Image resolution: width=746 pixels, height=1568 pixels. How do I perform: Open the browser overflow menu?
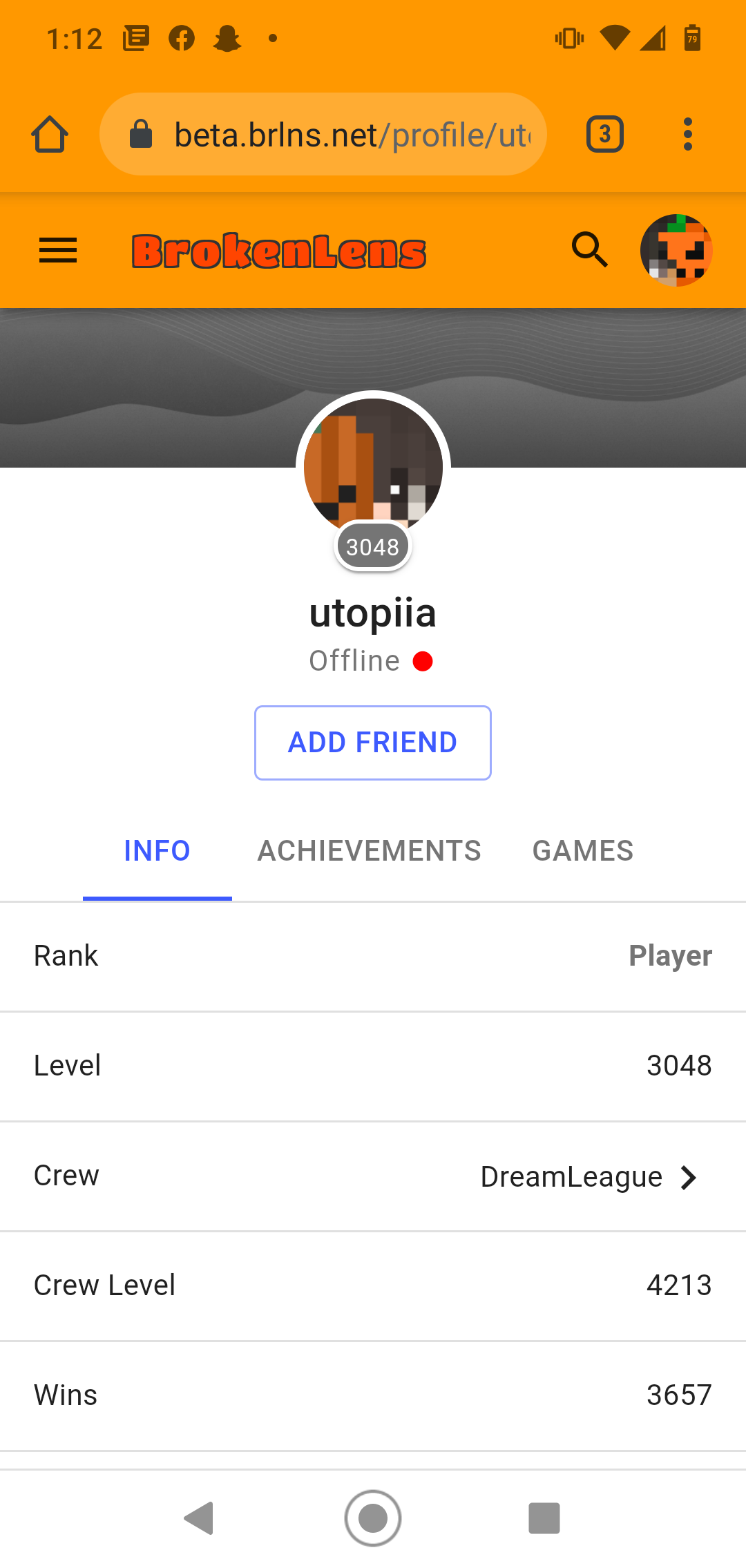[687, 134]
